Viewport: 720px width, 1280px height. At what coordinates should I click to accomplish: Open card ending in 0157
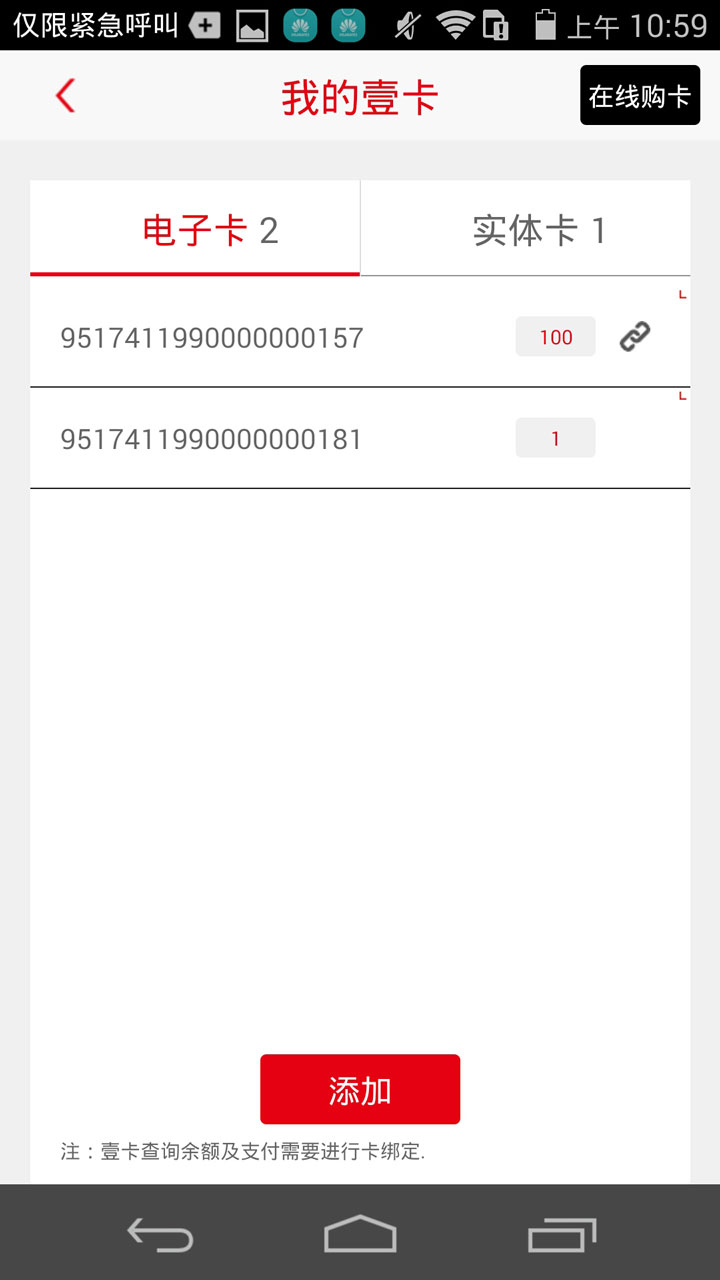tap(212, 338)
